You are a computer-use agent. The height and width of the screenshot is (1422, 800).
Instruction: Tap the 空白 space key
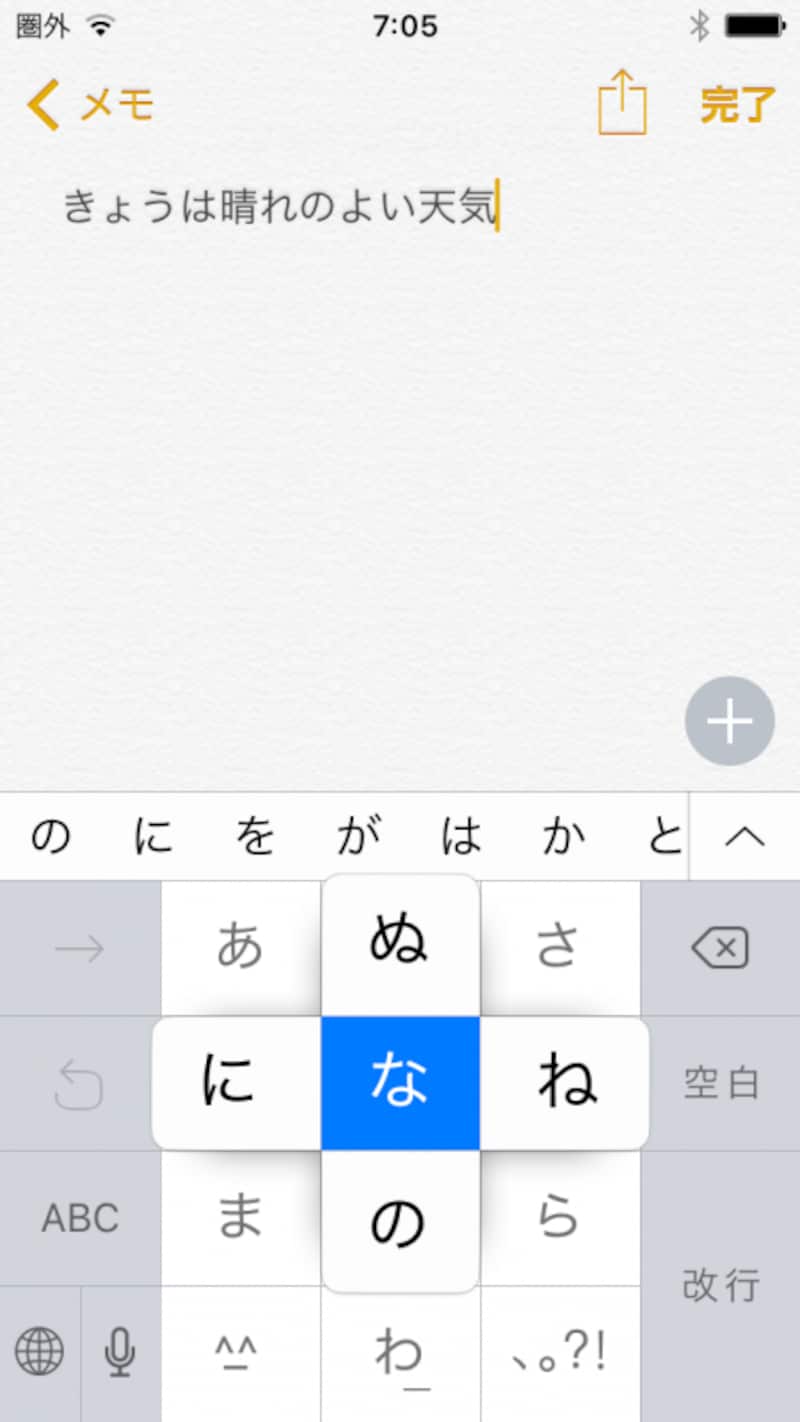point(720,1084)
